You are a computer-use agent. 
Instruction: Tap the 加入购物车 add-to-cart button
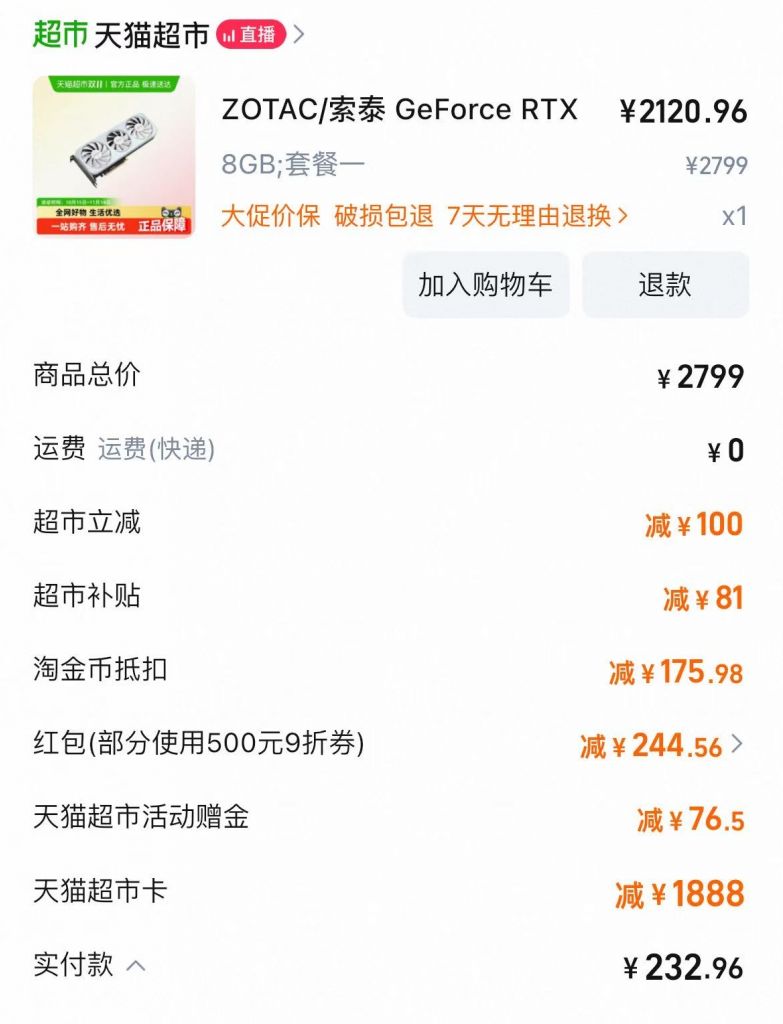coord(485,284)
